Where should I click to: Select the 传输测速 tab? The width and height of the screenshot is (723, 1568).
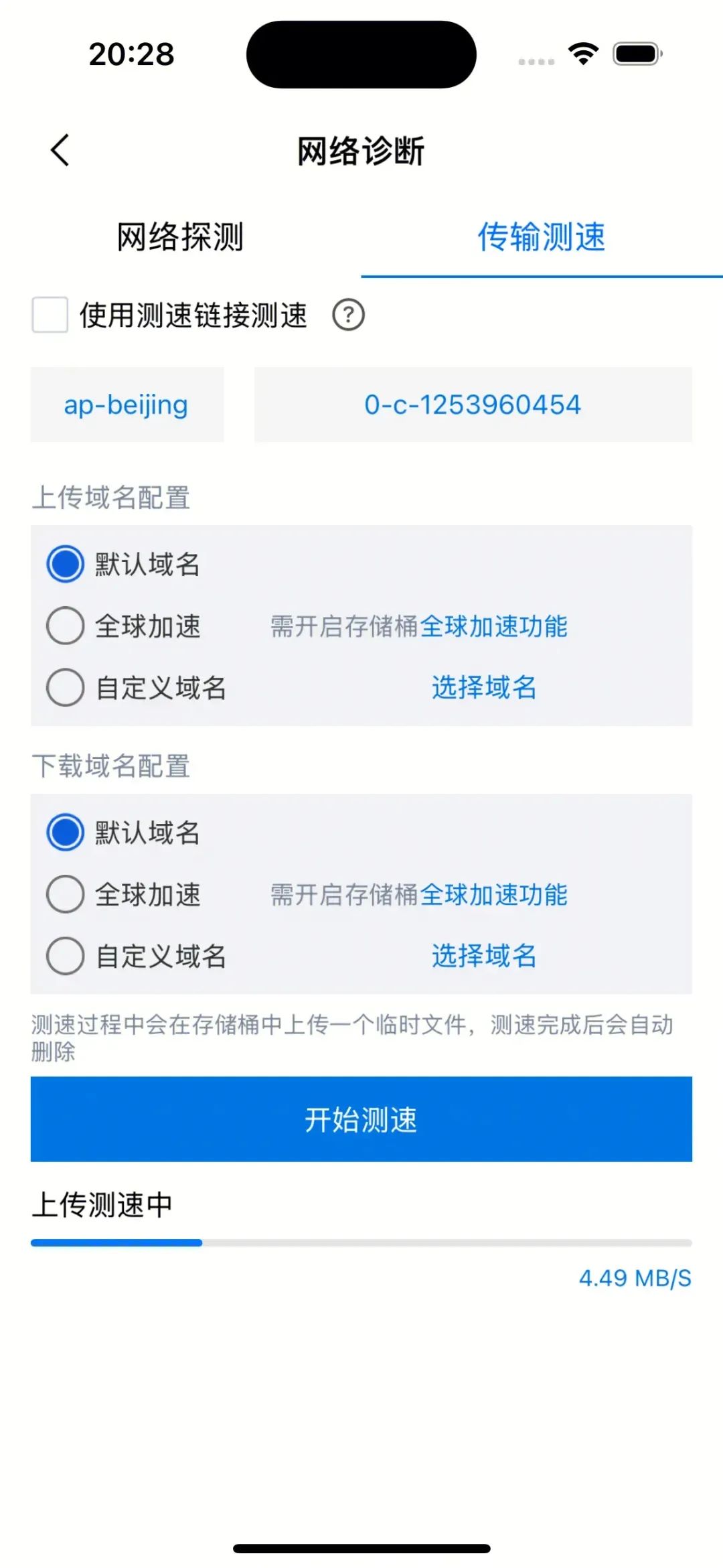tap(542, 237)
